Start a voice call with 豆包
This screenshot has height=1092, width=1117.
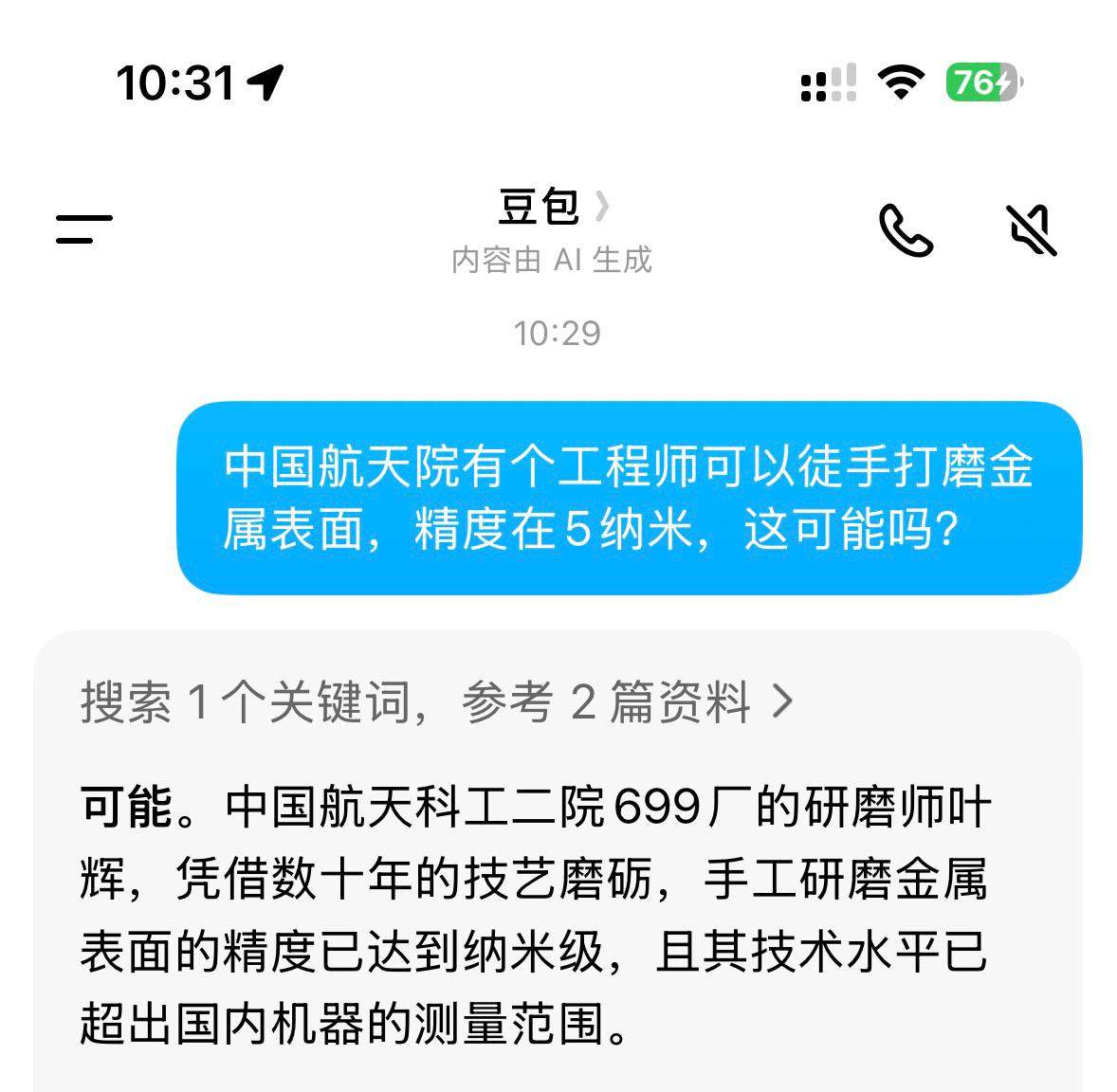tap(906, 230)
